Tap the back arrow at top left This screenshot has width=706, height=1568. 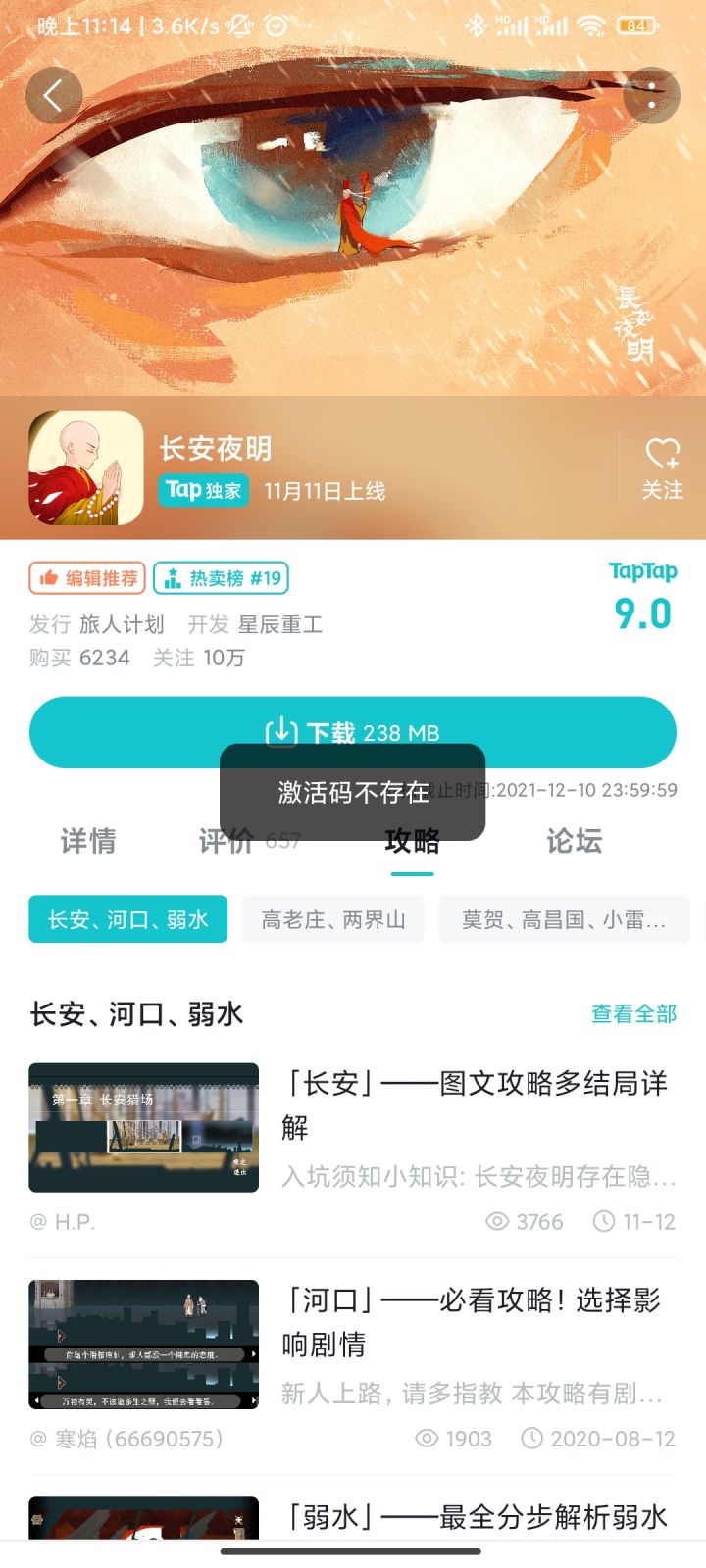(x=53, y=96)
